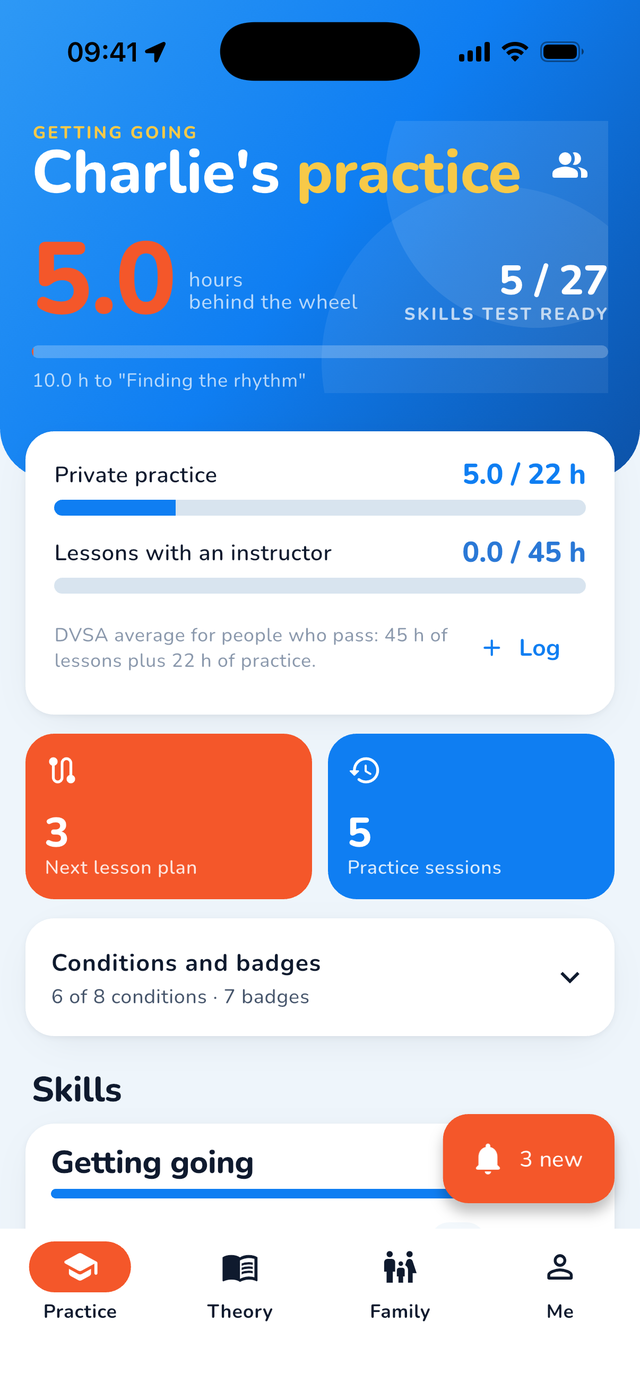Viewport: 640px width, 1391px height.
Task: Switch to the Theory tab
Action: point(240,1285)
